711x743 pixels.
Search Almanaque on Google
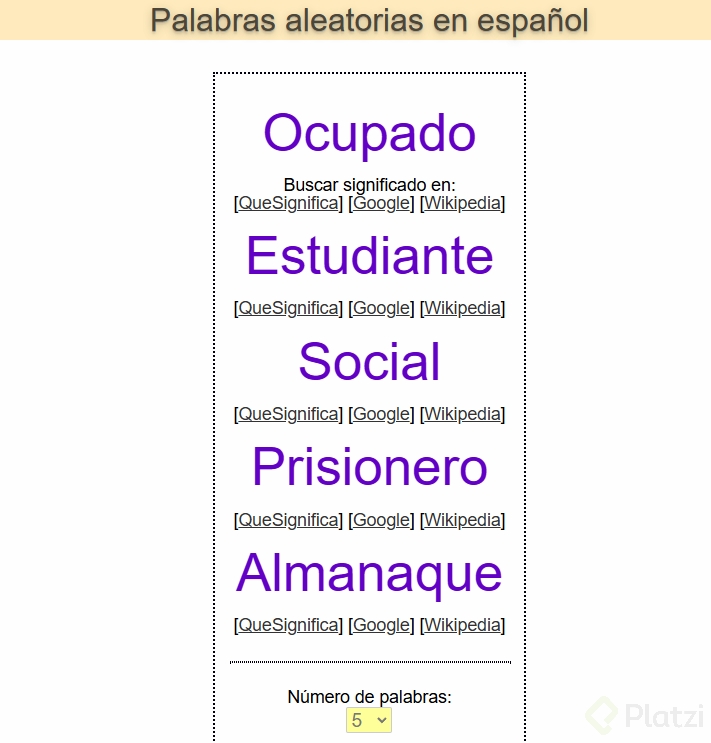pos(381,625)
